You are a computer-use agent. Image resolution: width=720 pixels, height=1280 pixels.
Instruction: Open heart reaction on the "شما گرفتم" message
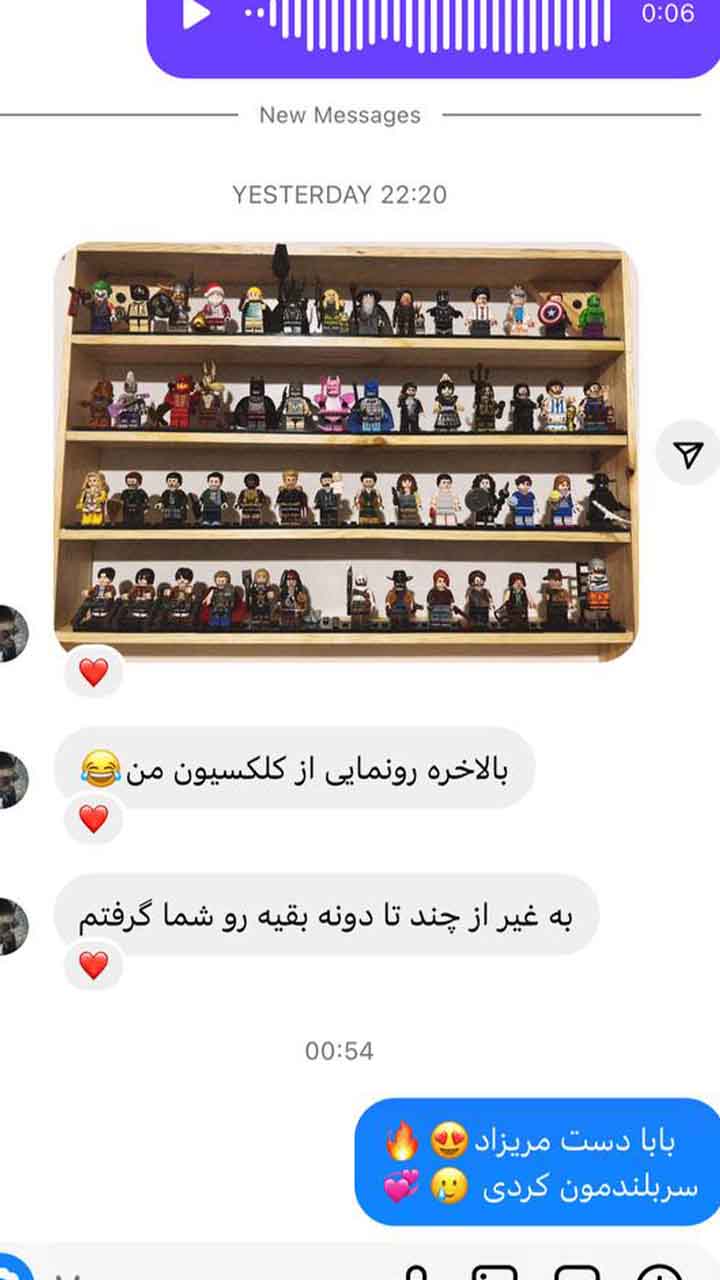(93, 965)
